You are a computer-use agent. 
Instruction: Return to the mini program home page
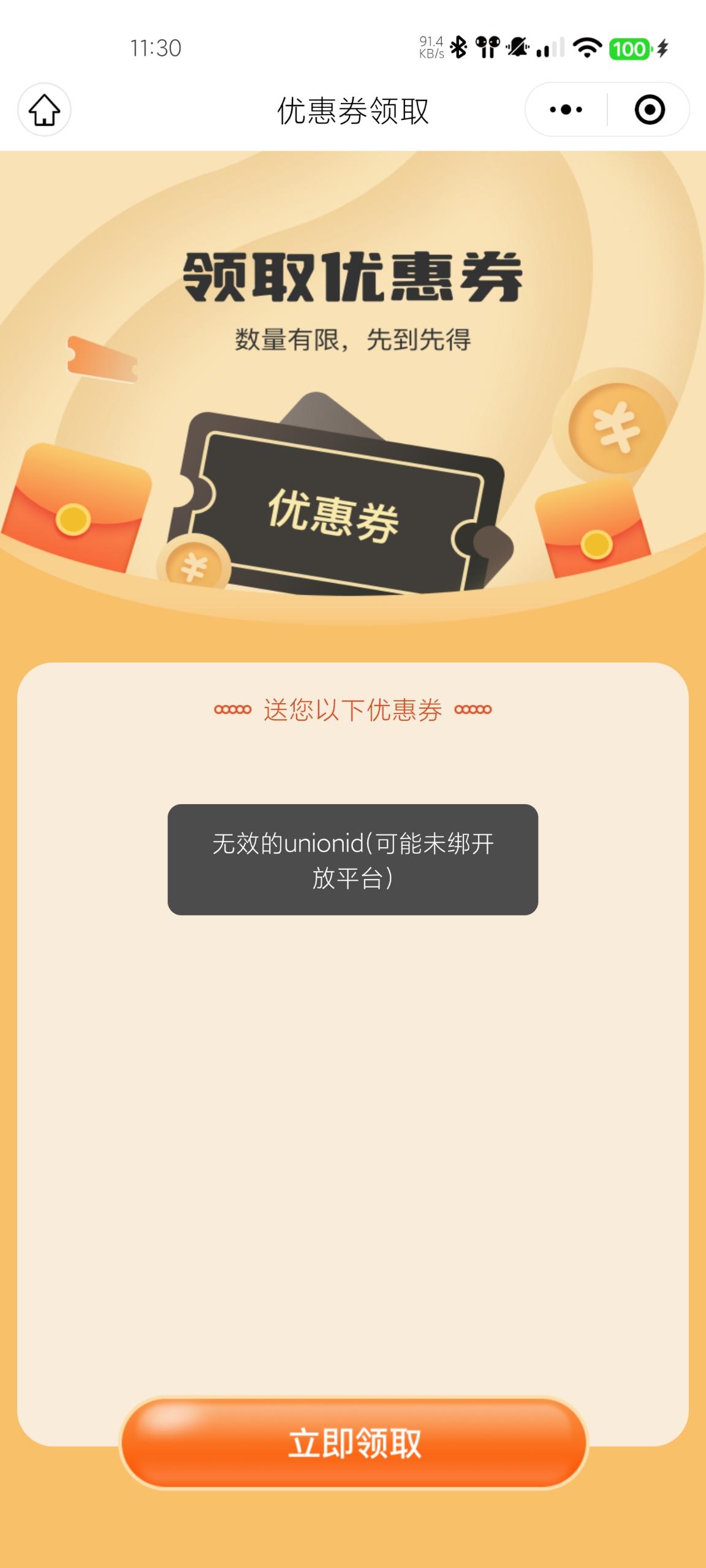pyautogui.click(x=44, y=110)
